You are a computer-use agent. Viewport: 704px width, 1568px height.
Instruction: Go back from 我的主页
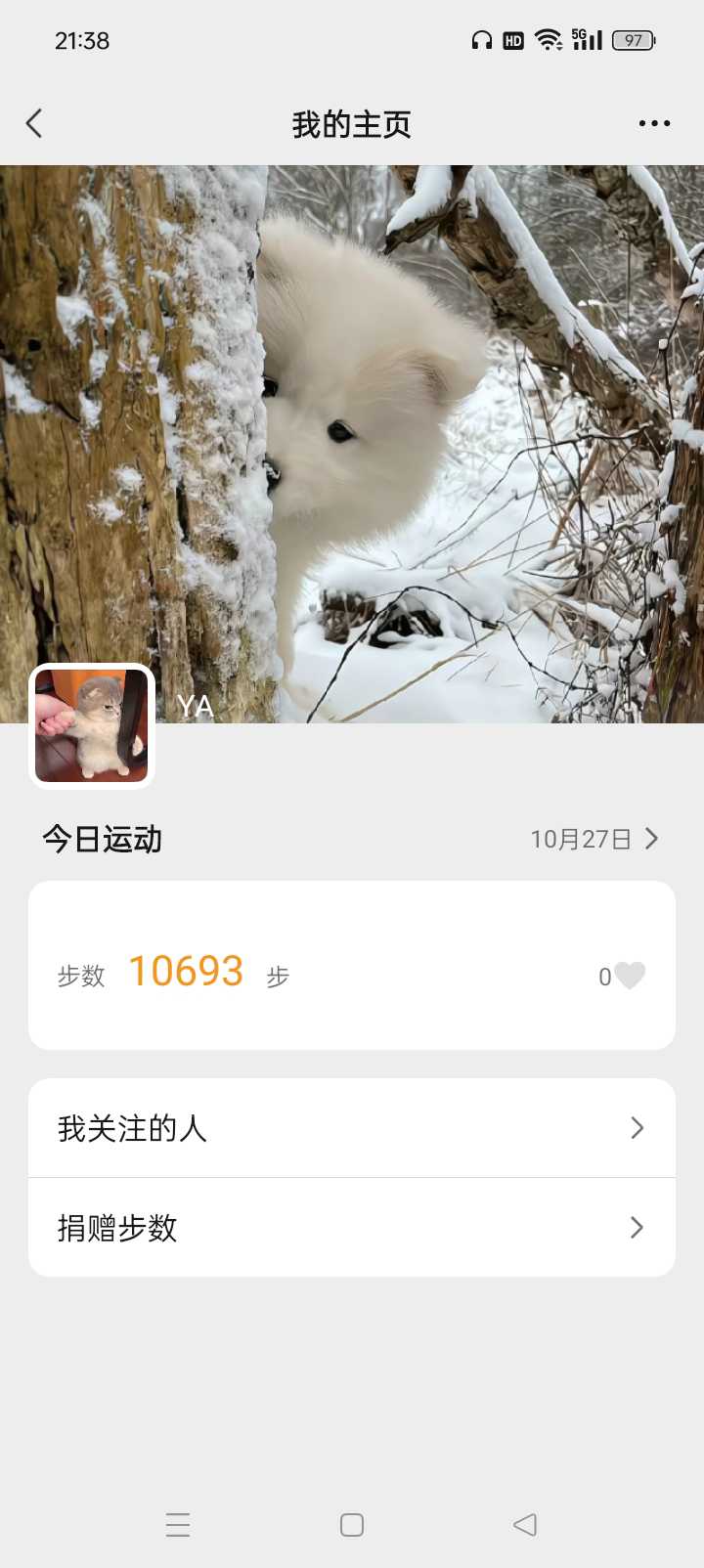click(x=34, y=124)
